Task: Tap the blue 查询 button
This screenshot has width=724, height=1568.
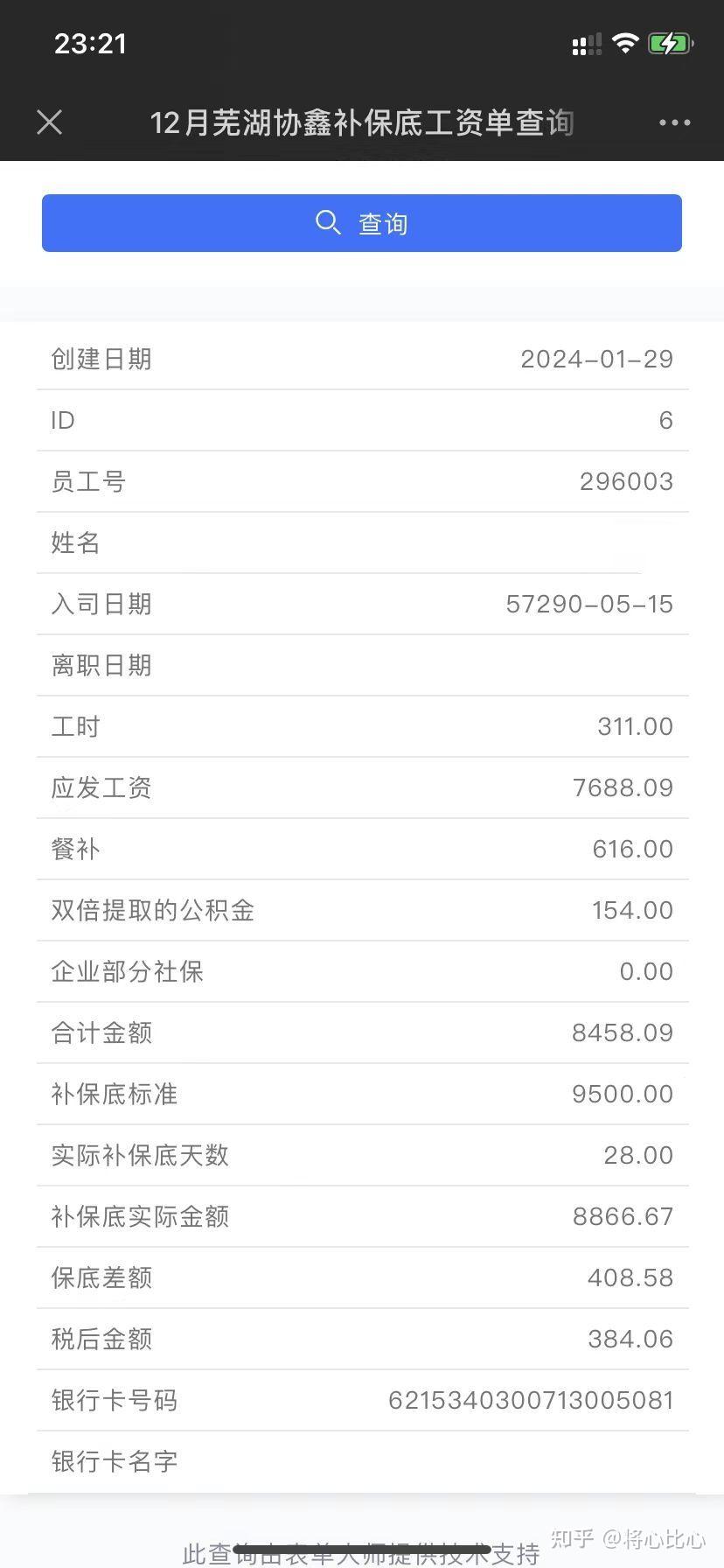Action: coord(362,223)
